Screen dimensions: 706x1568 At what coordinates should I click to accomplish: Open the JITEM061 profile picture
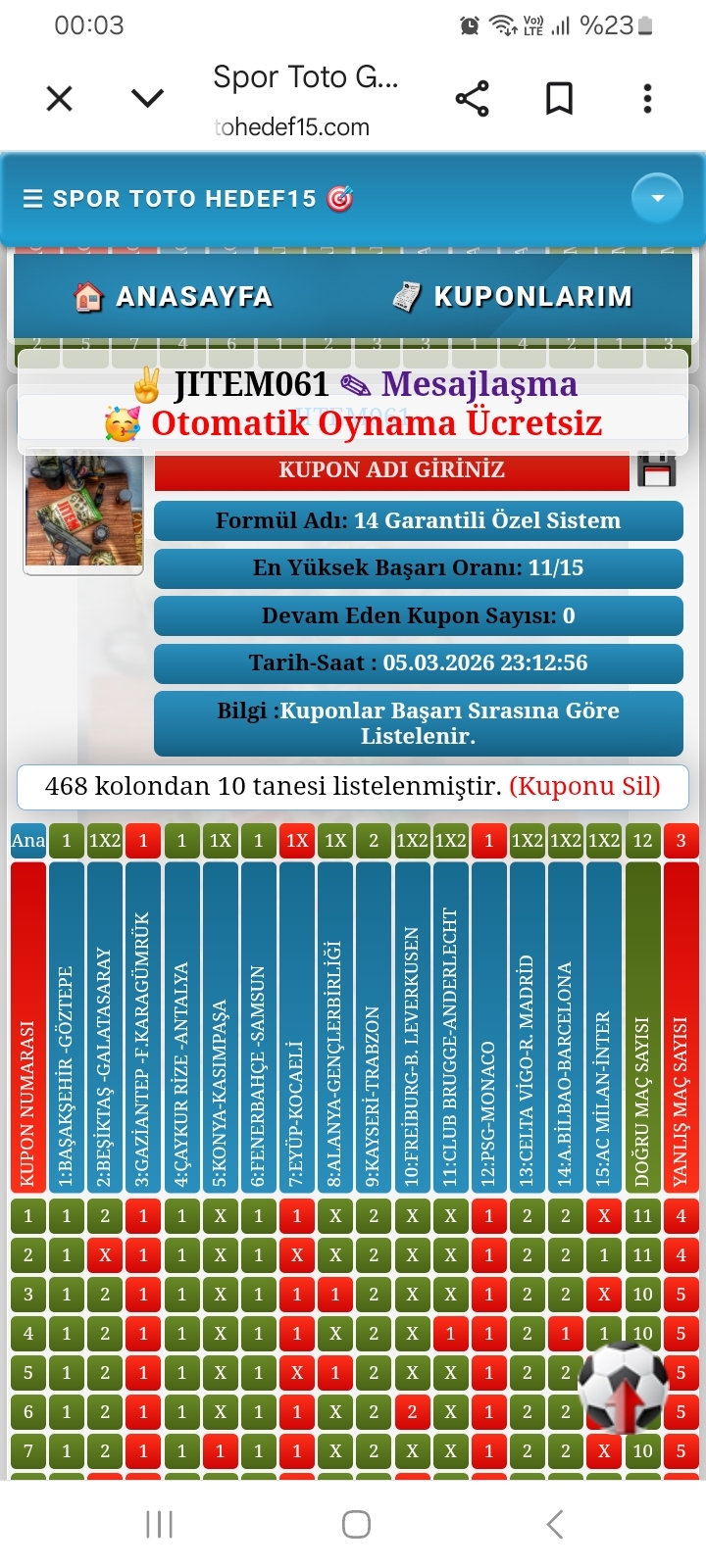point(83,510)
